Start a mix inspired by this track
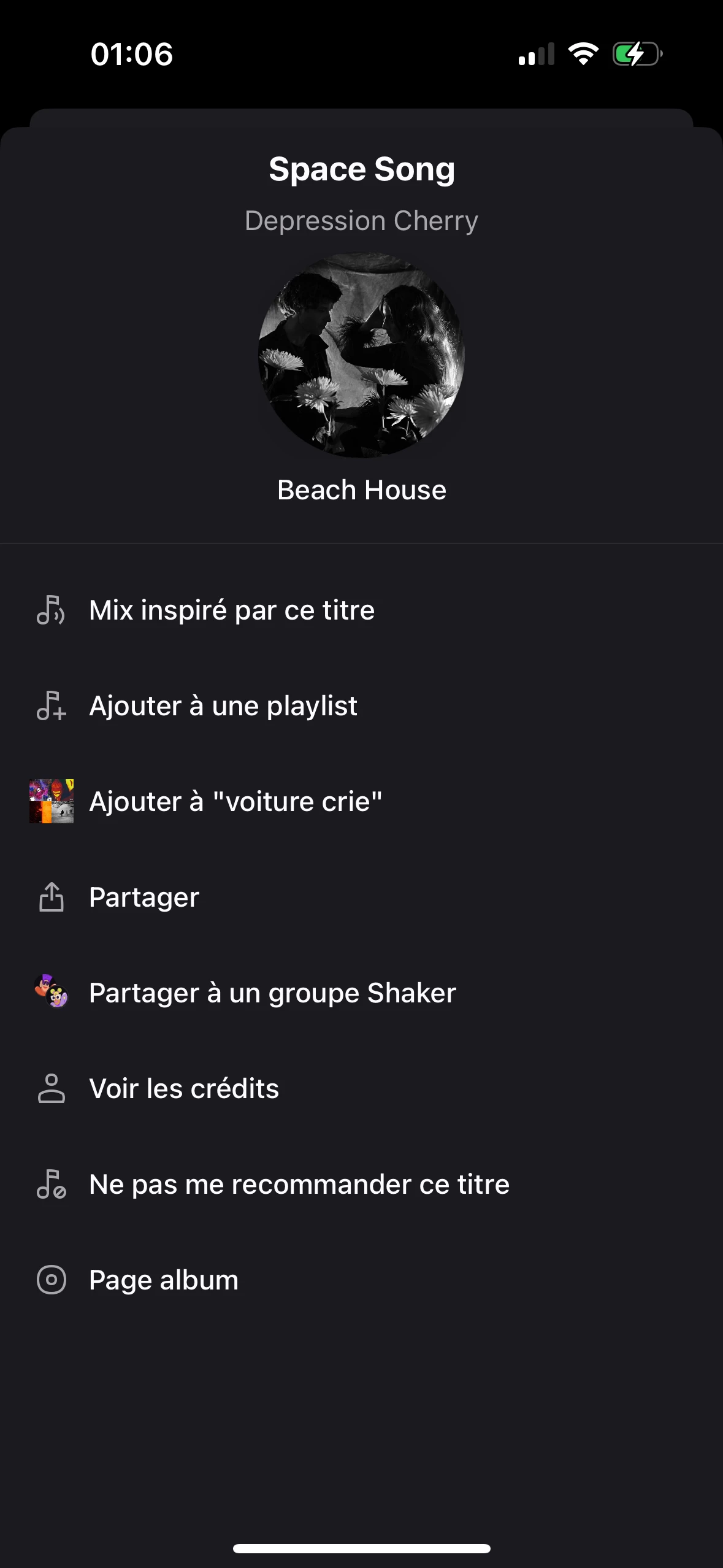 coord(232,610)
